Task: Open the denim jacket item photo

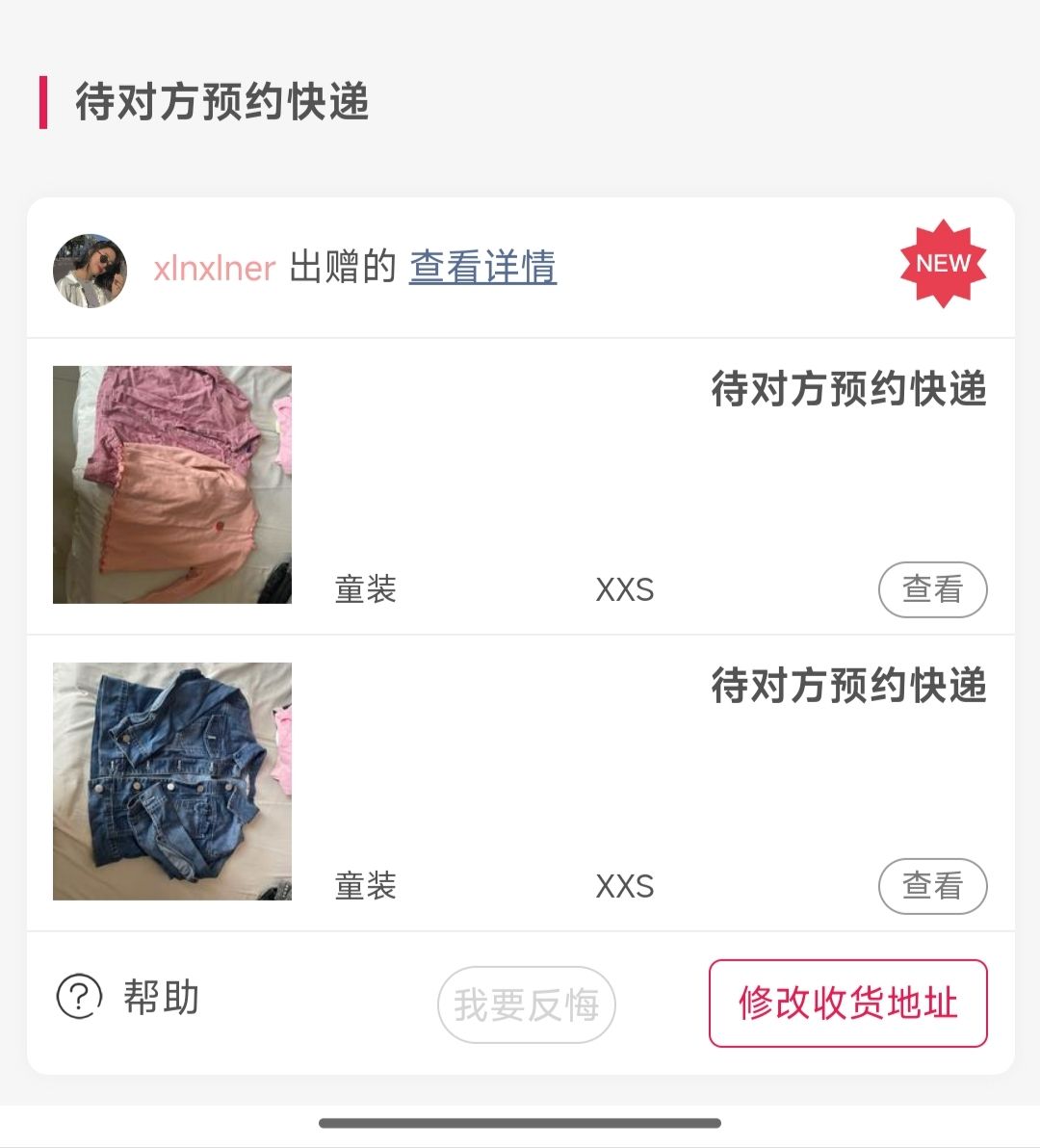Action: point(172,781)
